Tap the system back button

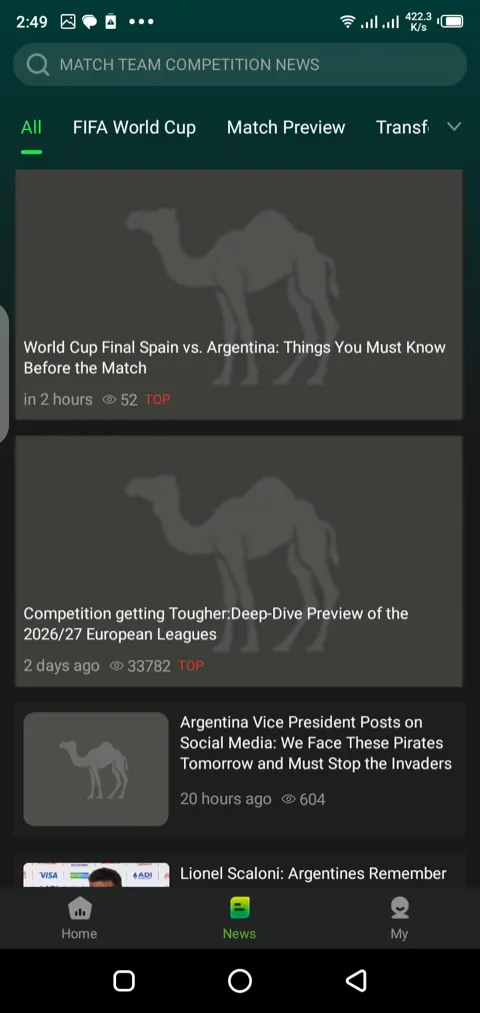point(356,981)
